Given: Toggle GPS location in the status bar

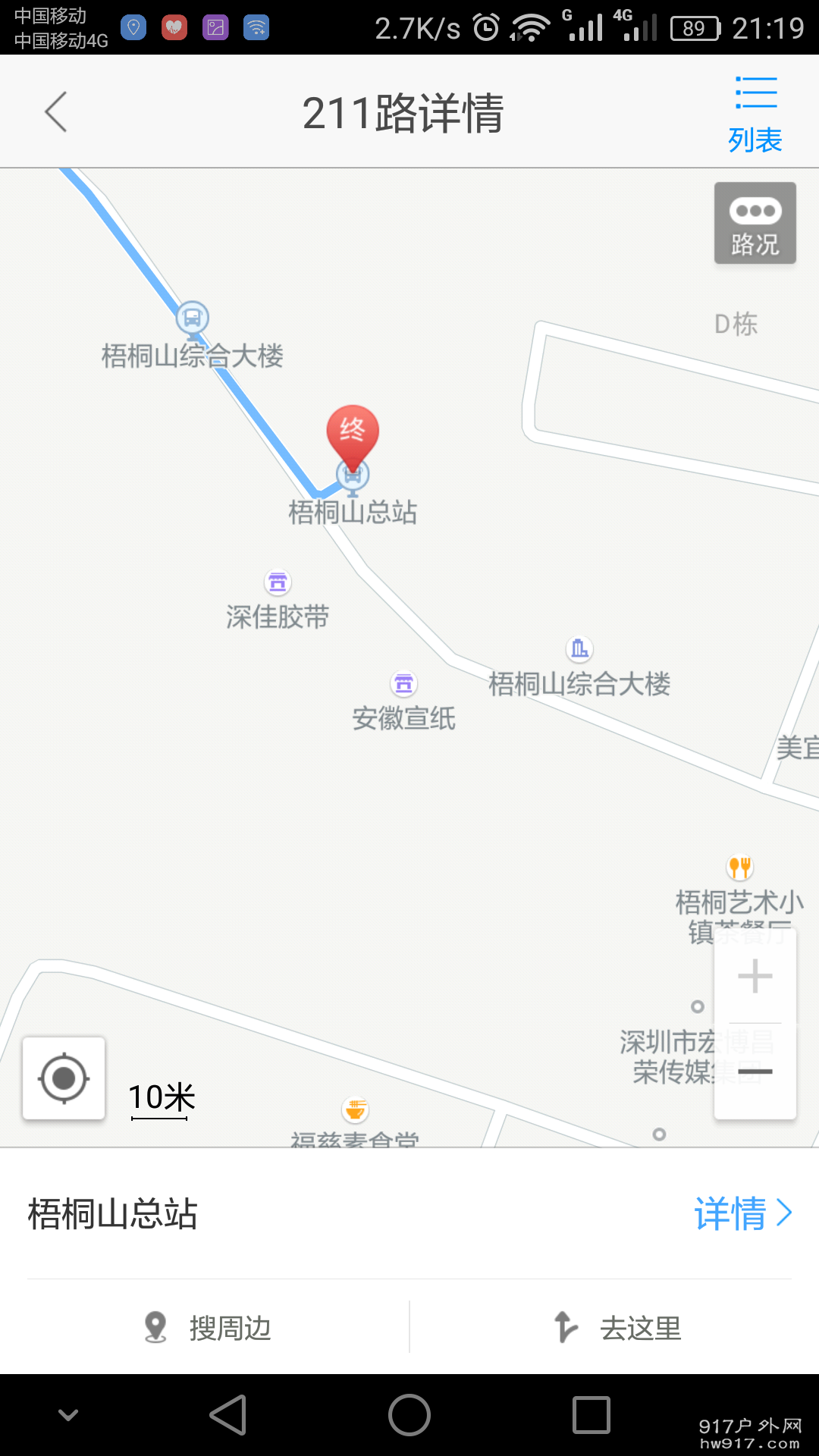Looking at the screenshot, I should [x=134, y=27].
